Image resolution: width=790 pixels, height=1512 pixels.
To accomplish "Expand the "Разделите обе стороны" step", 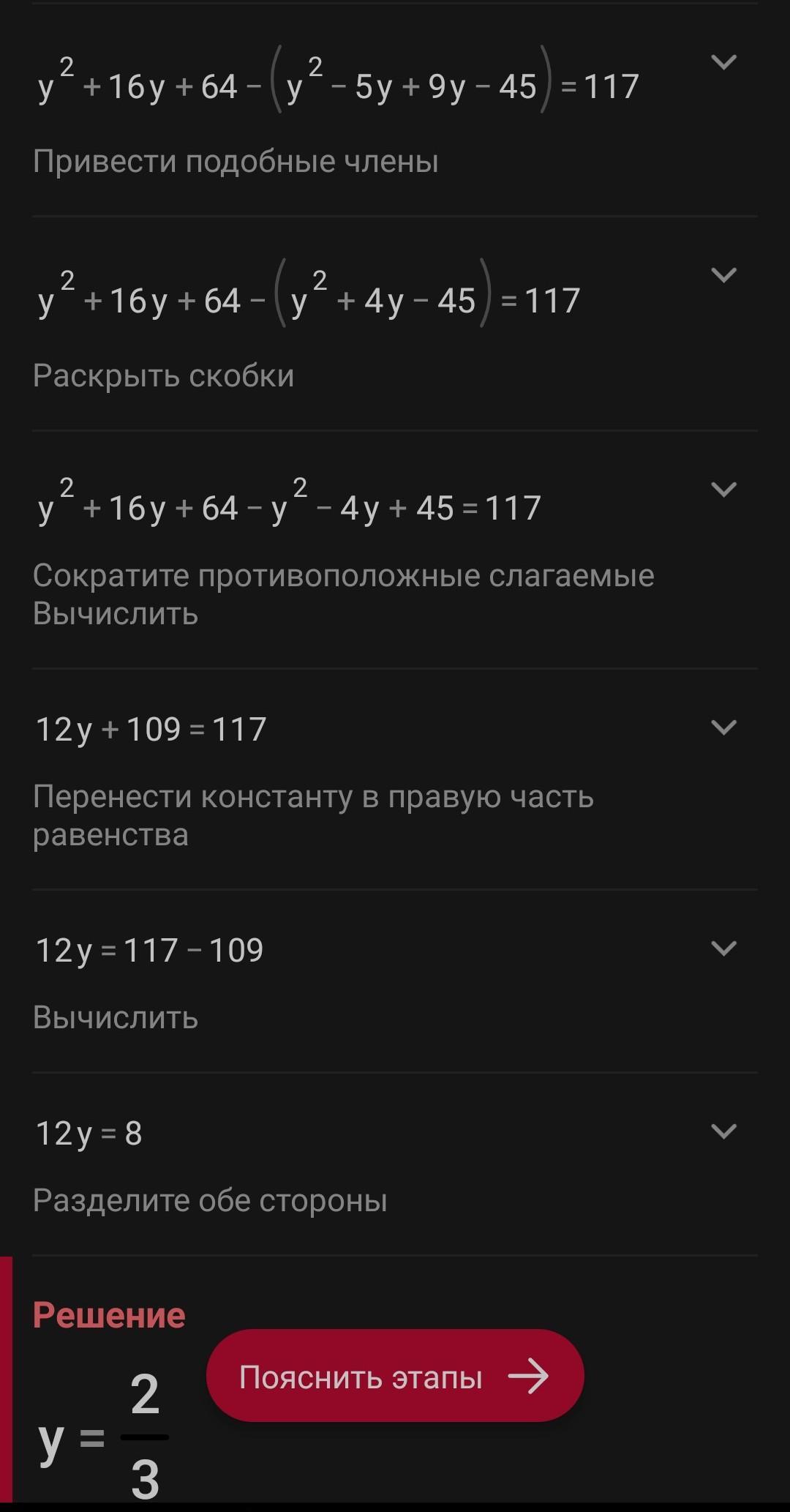I will tap(723, 1131).
